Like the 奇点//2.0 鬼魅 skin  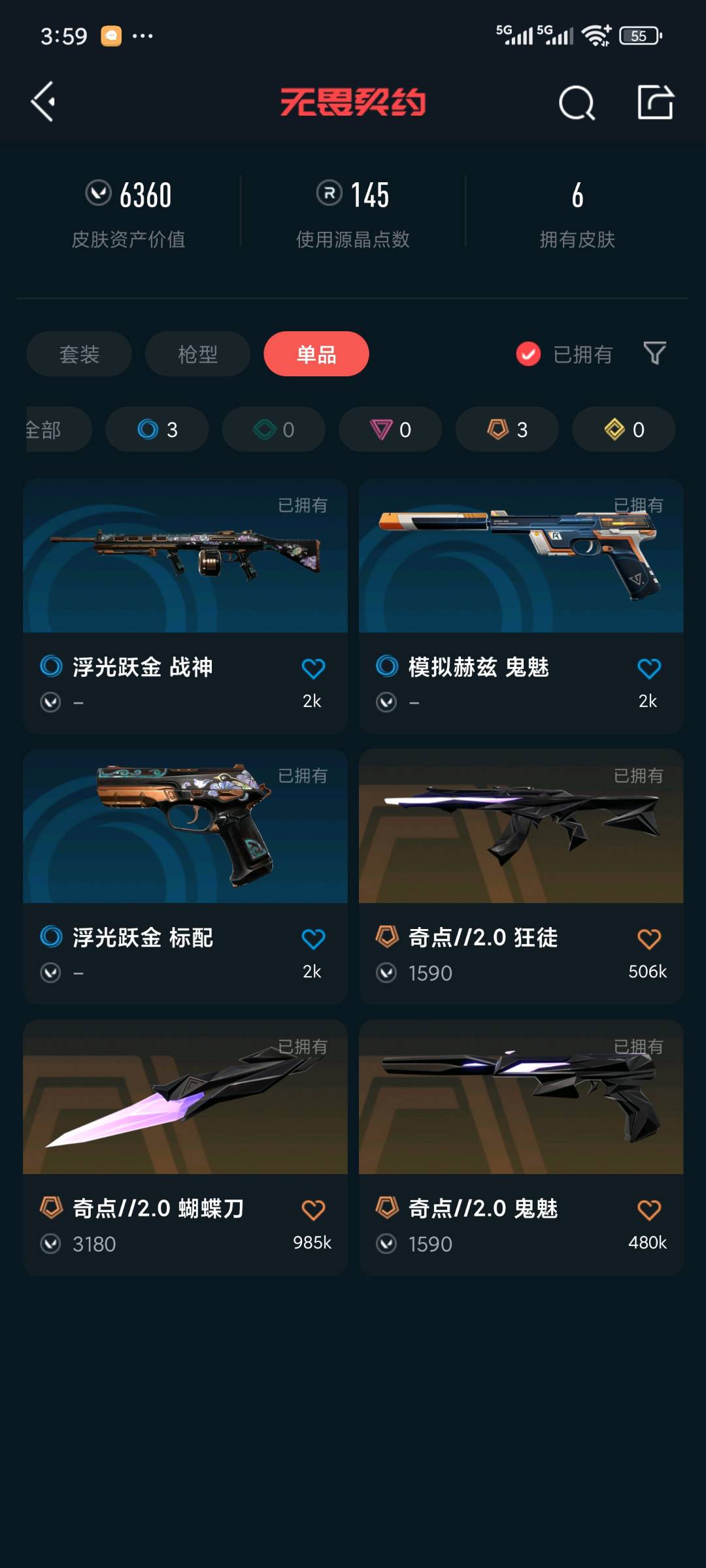click(648, 1210)
